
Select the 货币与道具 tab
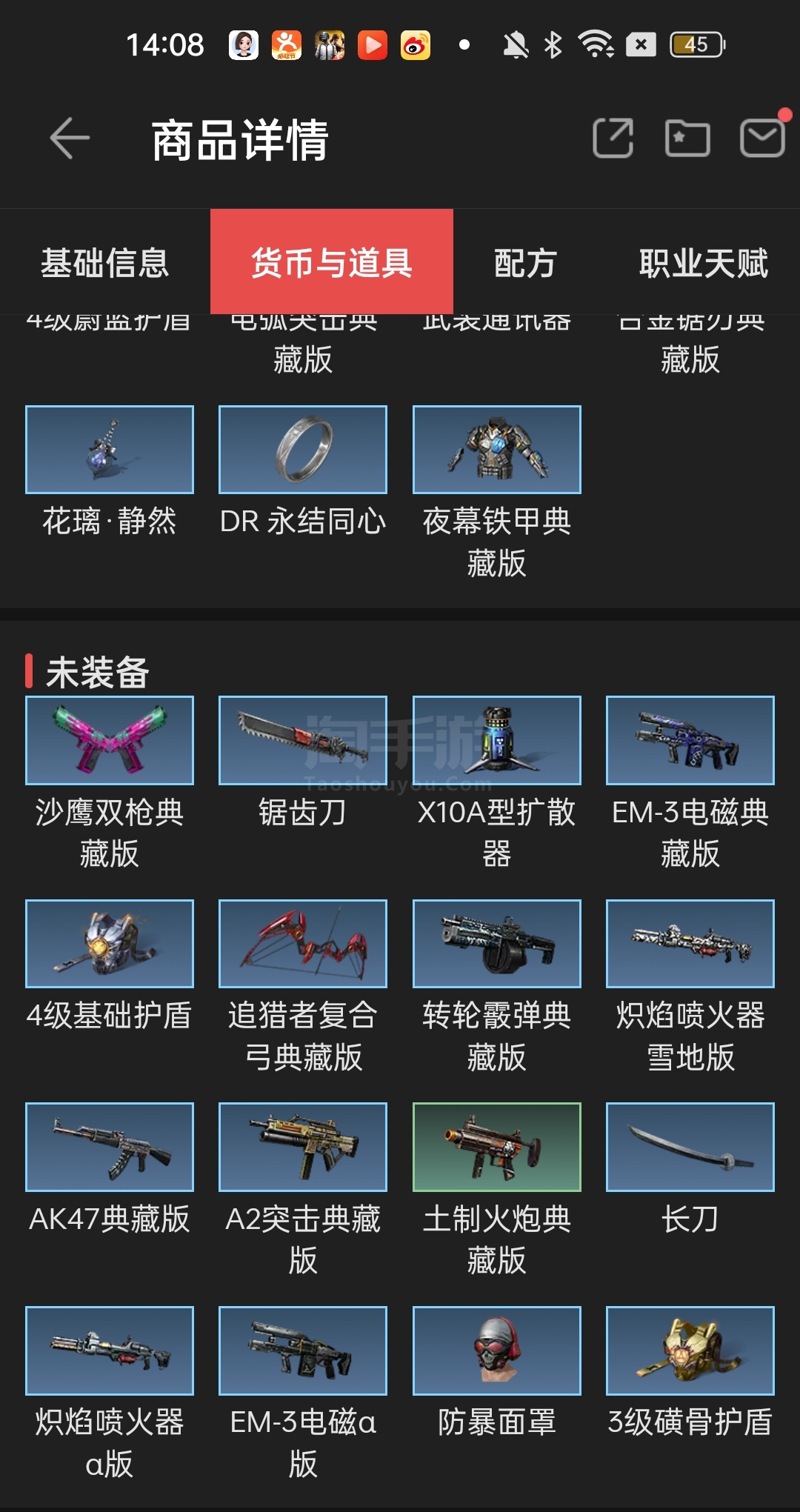(x=332, y=262)
